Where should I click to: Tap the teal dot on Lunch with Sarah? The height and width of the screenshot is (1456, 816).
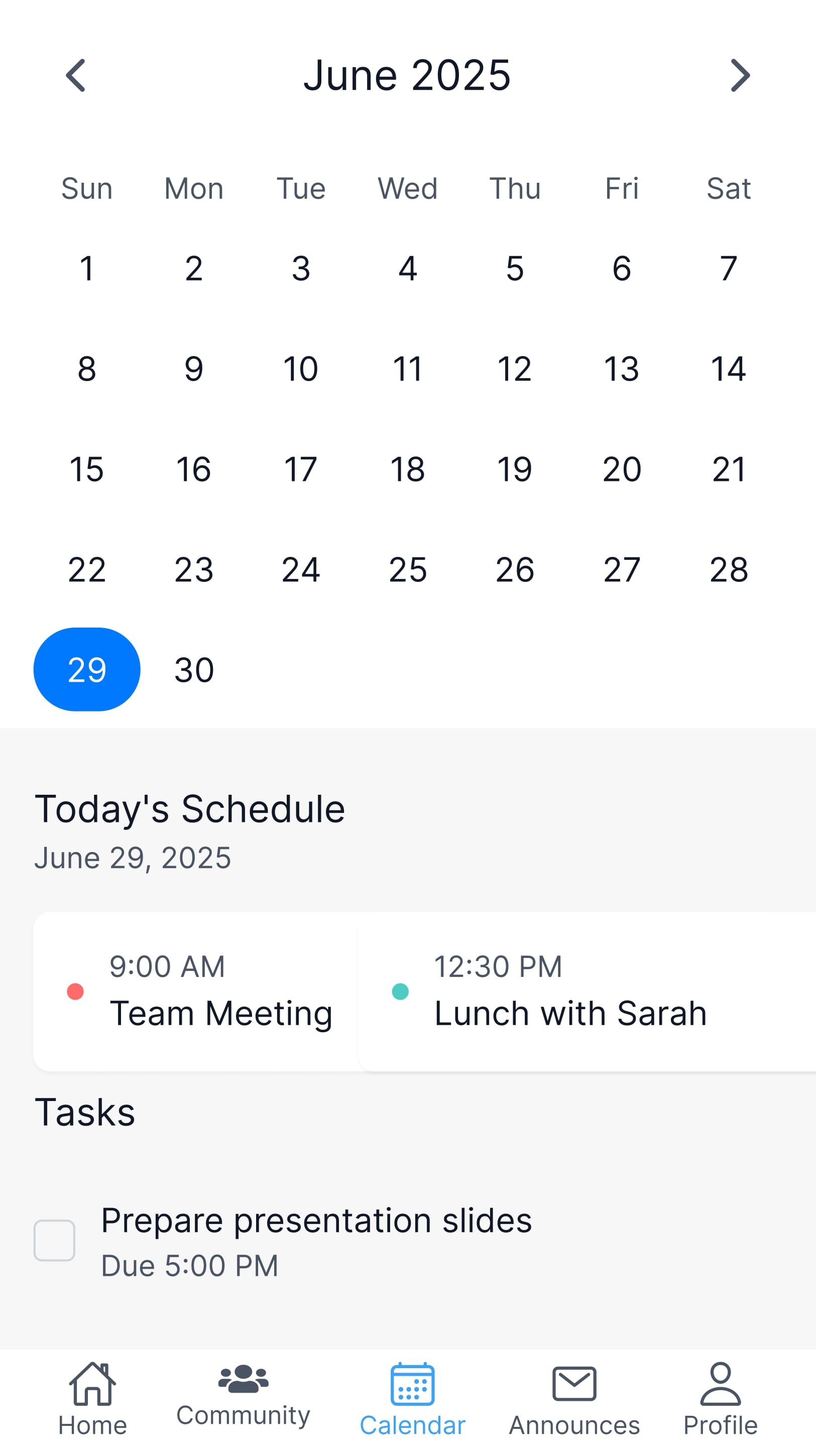point(401,993)
